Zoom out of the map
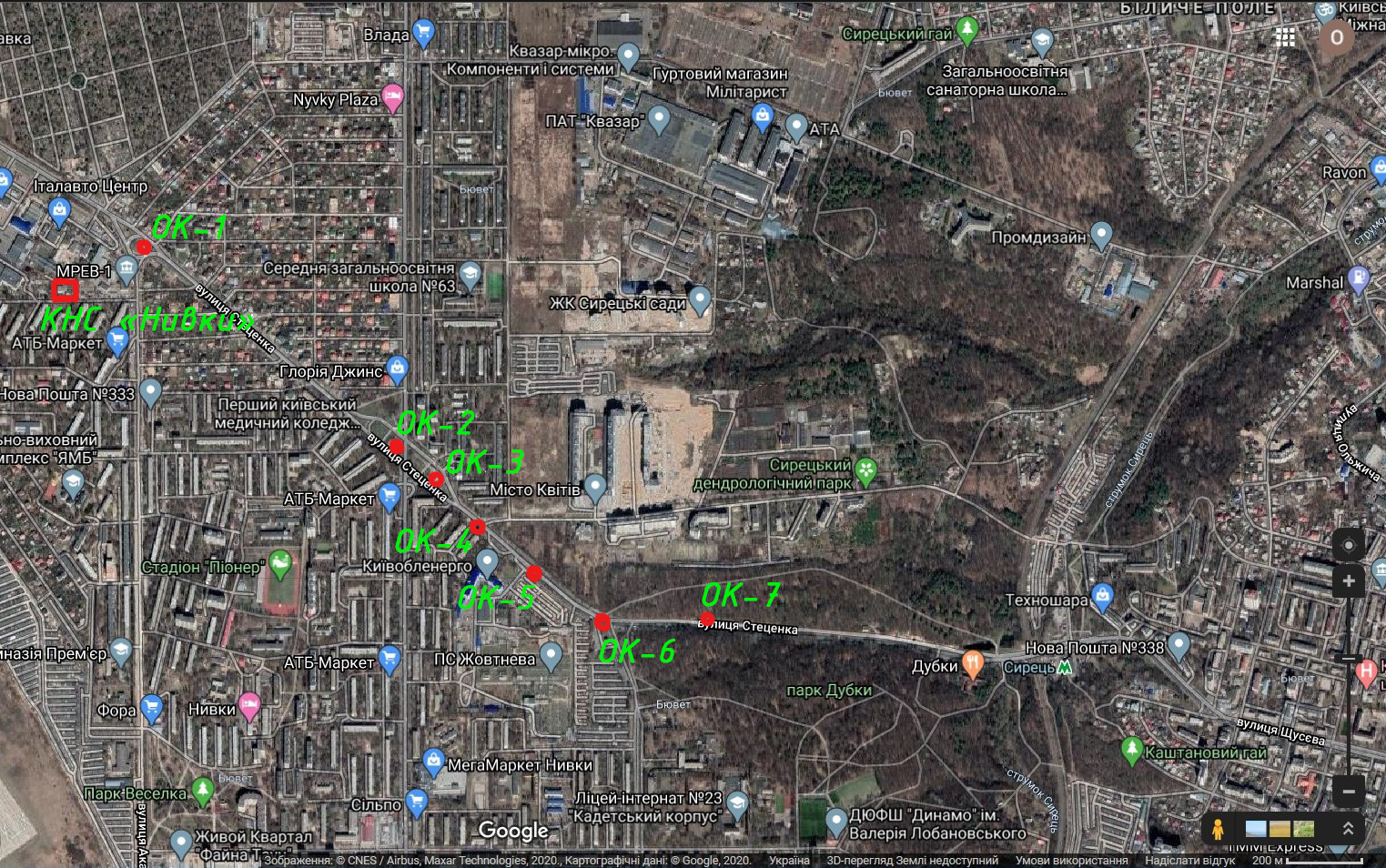This screenshot has width=1386, height=868. [x=1349, y=791]
